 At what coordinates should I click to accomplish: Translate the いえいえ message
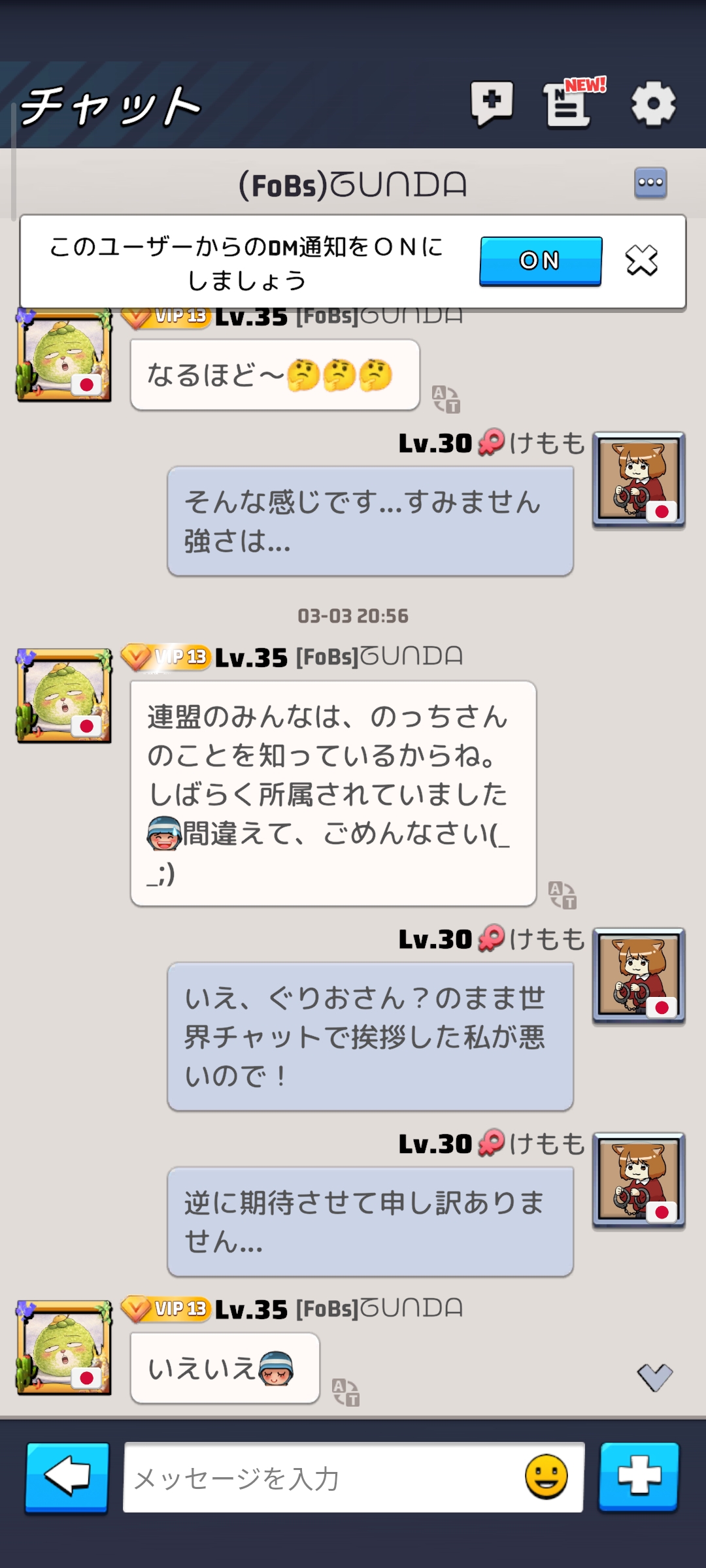coord(345,1392)
